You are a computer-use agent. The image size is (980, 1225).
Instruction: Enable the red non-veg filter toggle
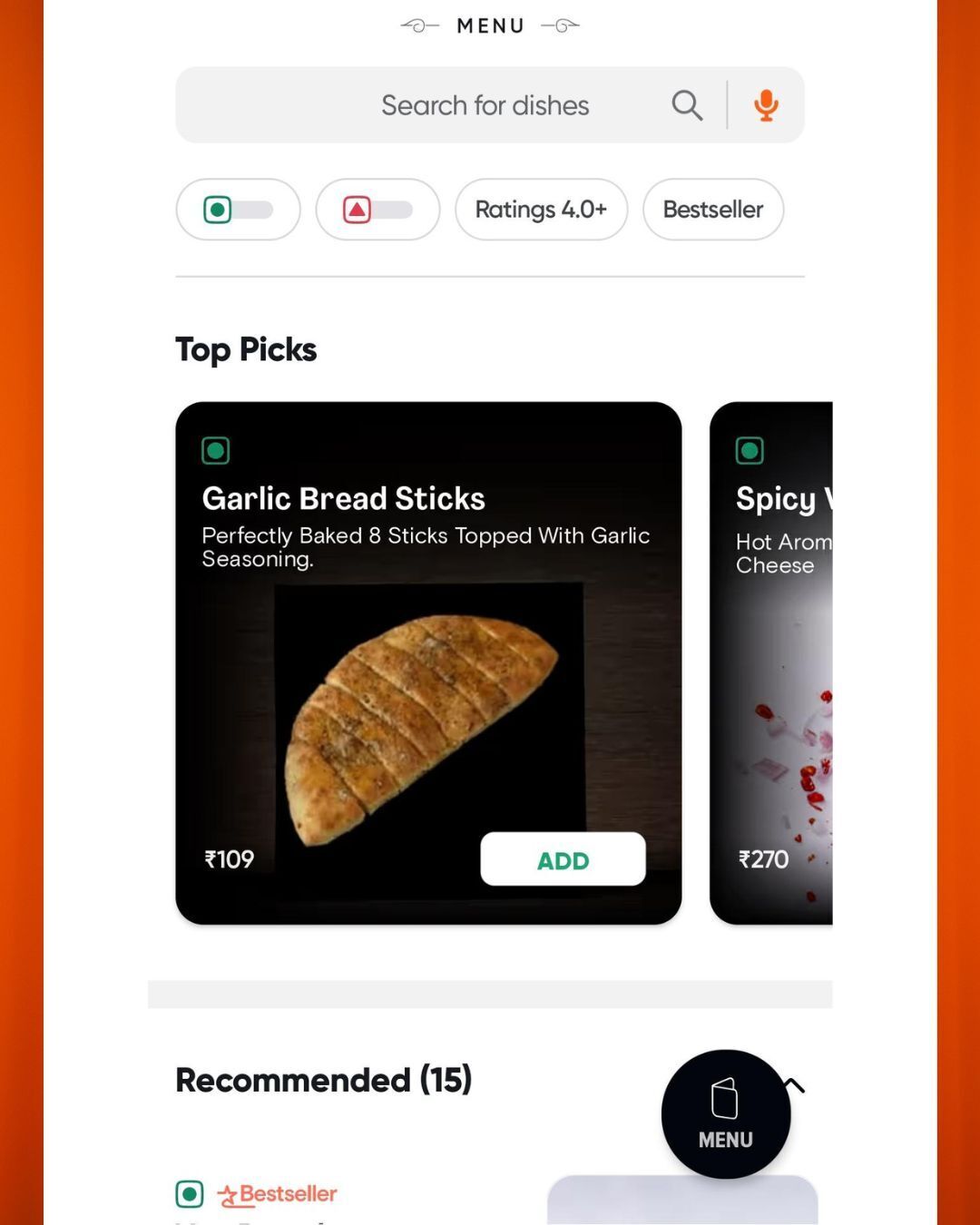(x=377, y=210)
